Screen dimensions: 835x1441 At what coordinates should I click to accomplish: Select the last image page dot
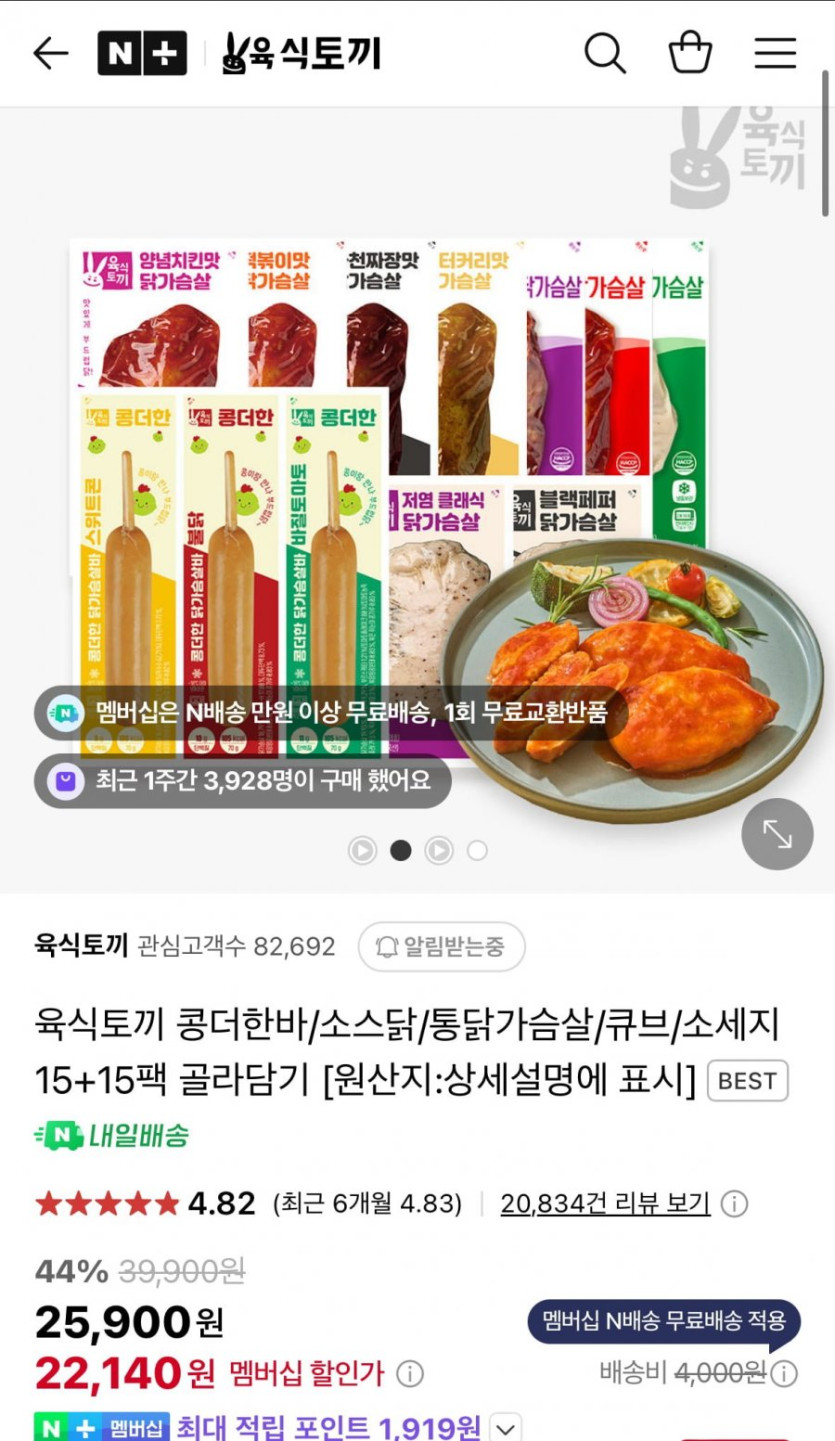[x=477, y=850]
